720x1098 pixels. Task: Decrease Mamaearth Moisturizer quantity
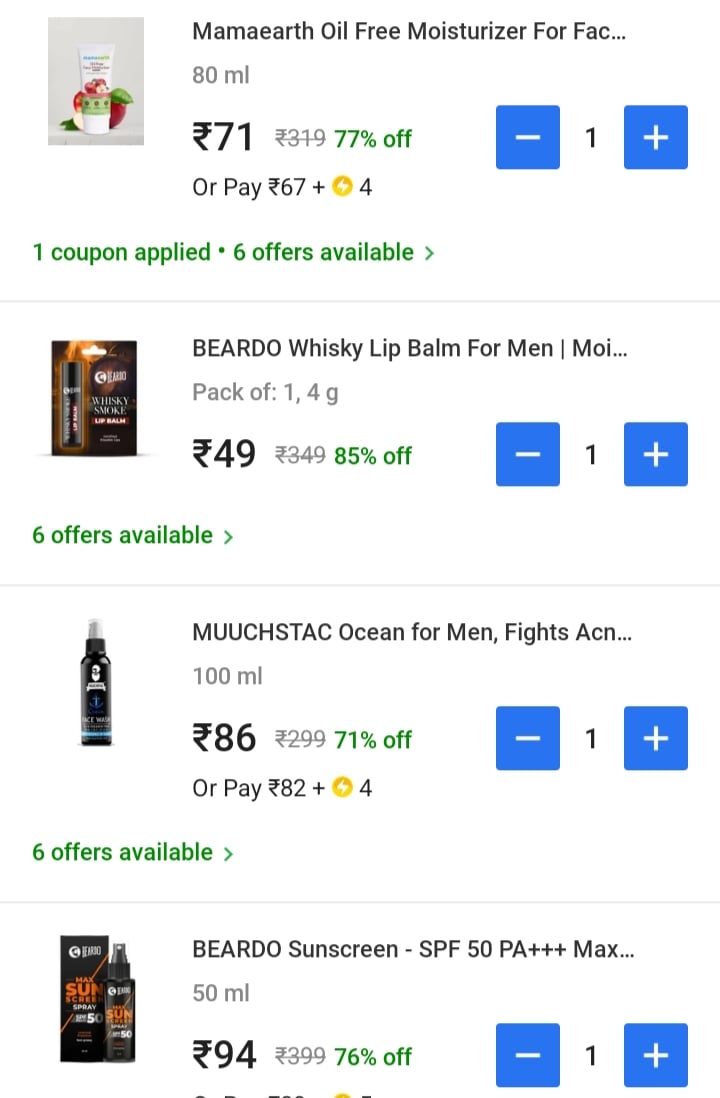528,137
